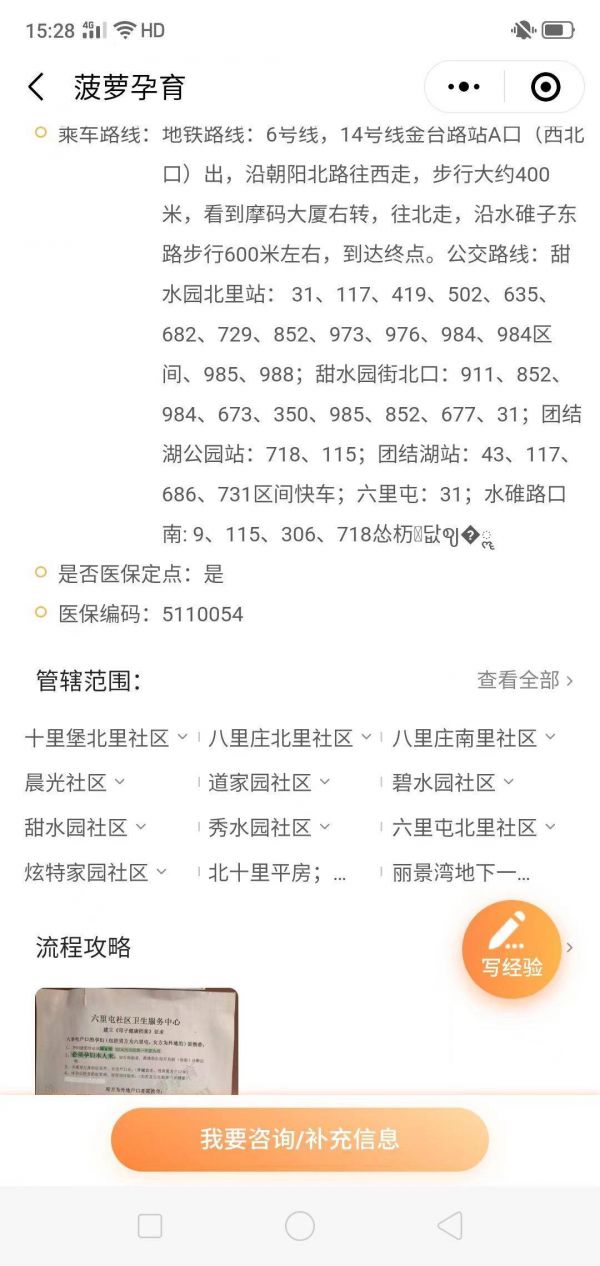This screenshot has height=1266, width=600.
Task: Tap 我要咨询/补充信息 button
Action: (x=300, y=1139)
